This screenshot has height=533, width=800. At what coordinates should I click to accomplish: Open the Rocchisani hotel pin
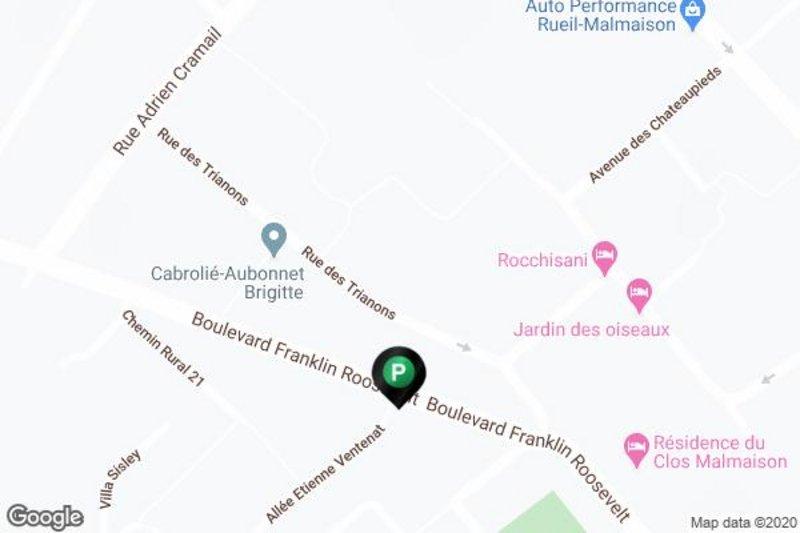coord(604,254)
